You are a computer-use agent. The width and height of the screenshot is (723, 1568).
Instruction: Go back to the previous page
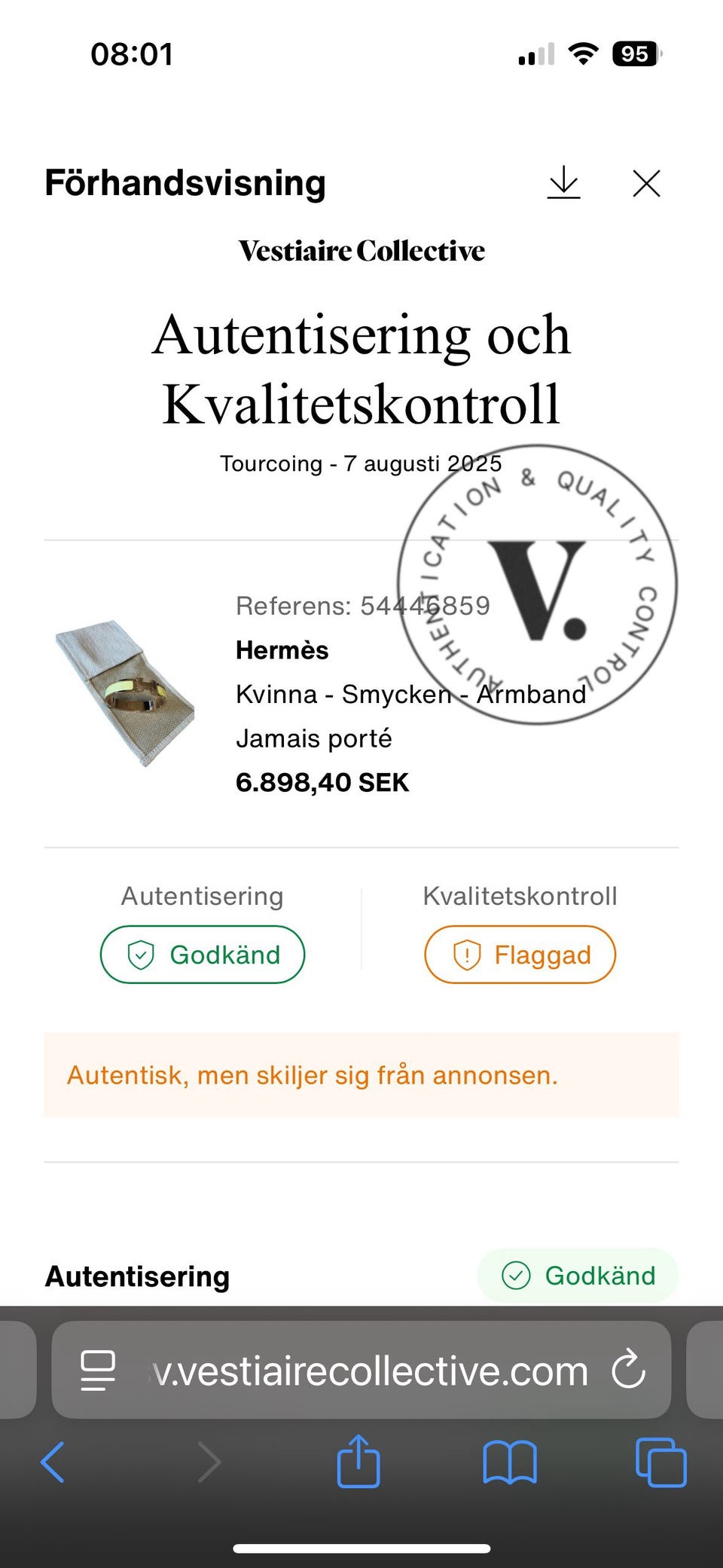[53, 1463]
